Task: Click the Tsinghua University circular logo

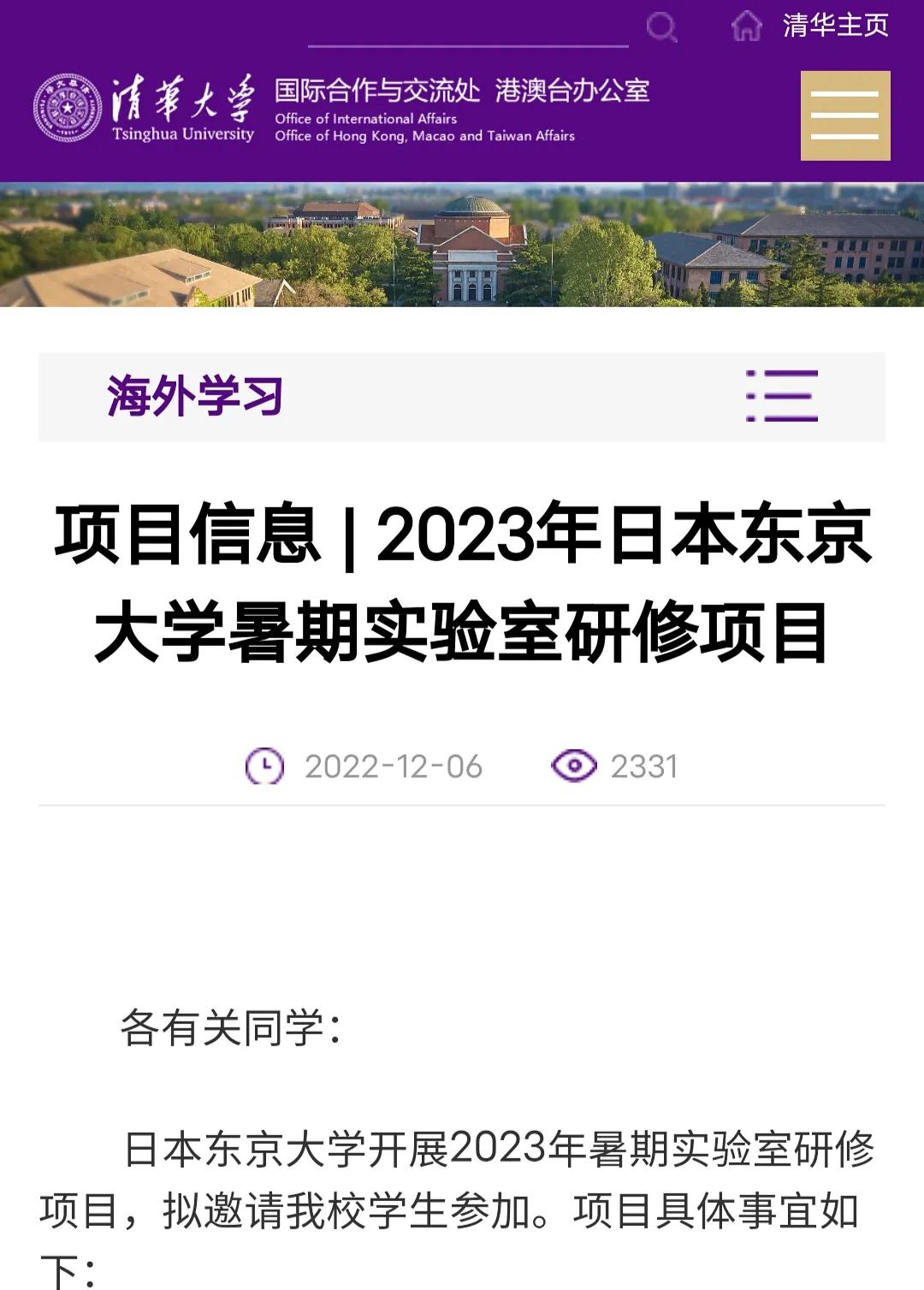Action: pos(67,106)
